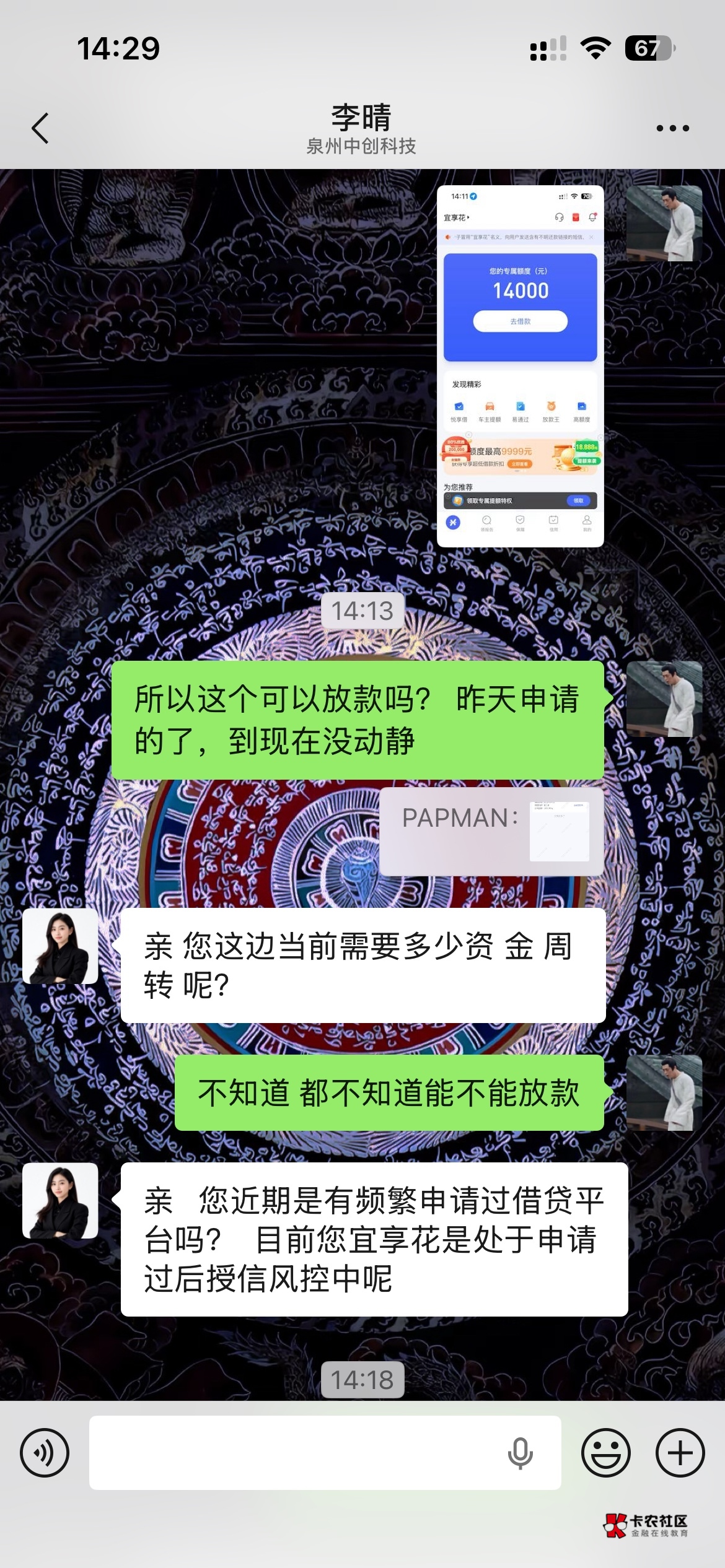
Task: Open the three-dot chat options menu
Action: pyautogui.click(x=672, y=128)
